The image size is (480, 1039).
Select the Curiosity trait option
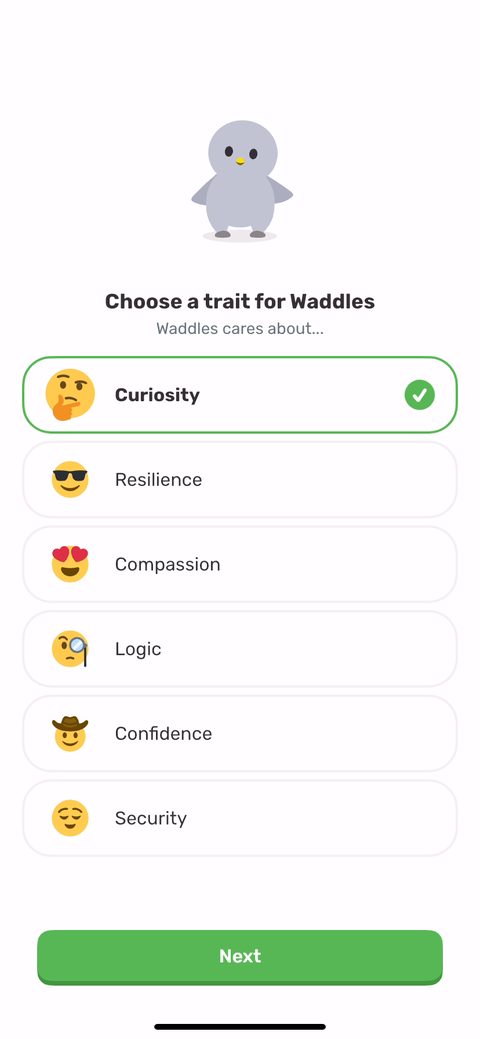click(x=240, y=395)
